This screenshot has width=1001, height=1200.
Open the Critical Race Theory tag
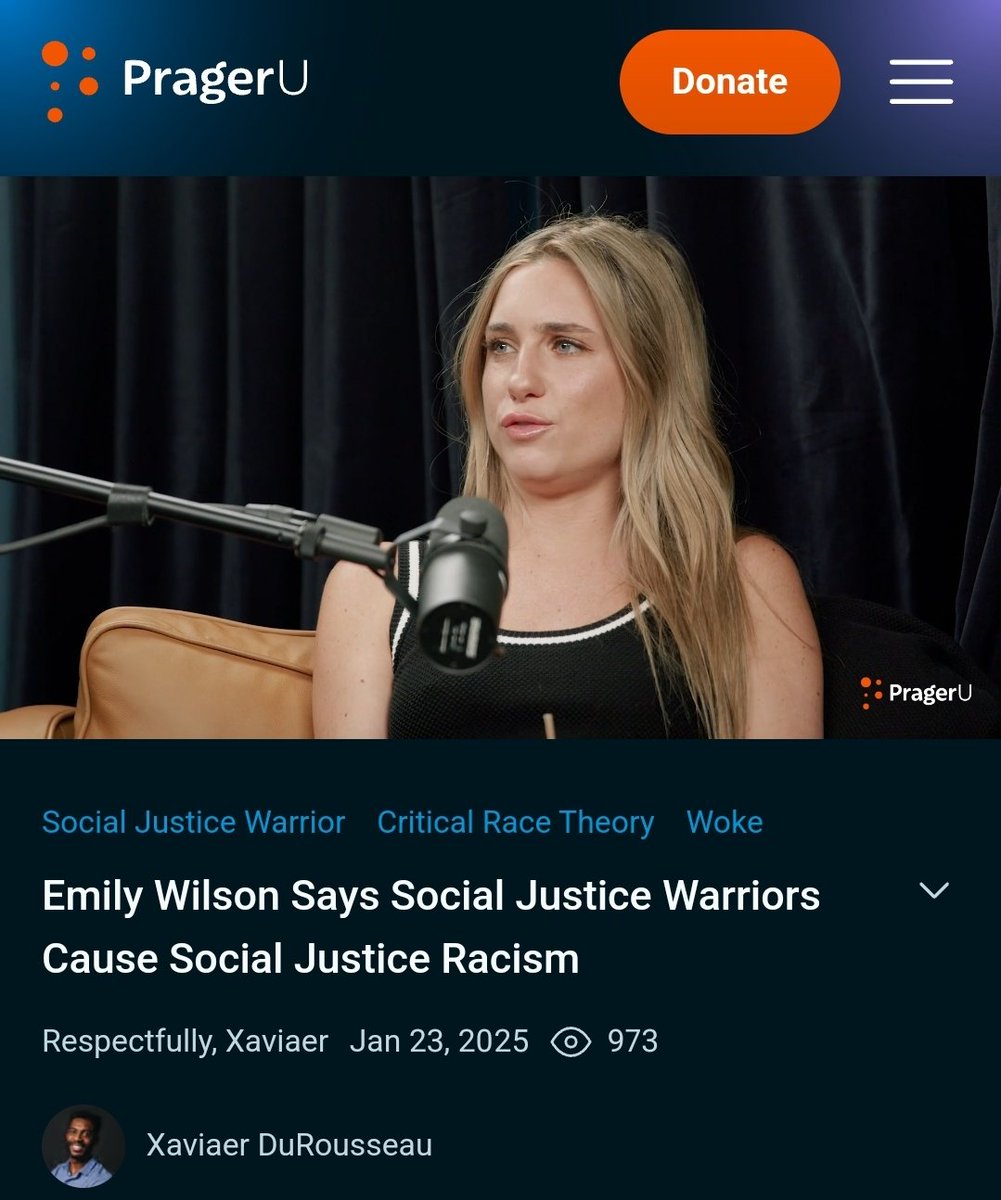pyautogui.click(x=515, y=822)
